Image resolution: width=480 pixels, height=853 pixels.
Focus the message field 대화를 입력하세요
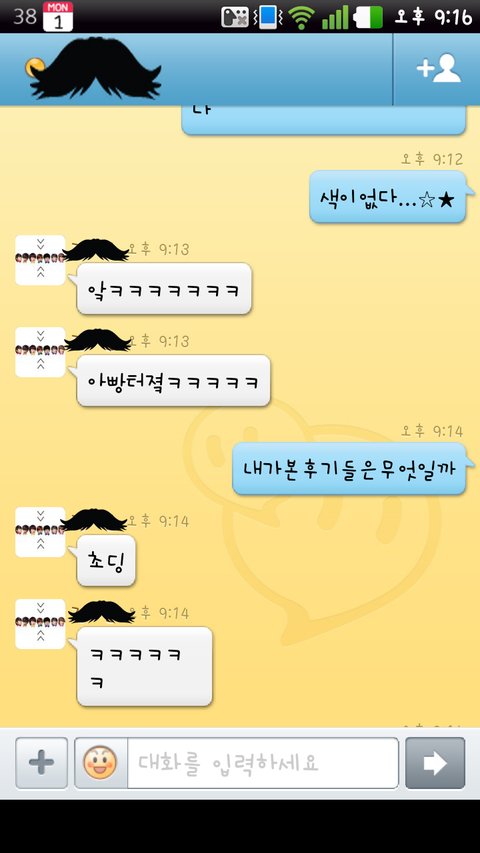(x=263, y=763)
